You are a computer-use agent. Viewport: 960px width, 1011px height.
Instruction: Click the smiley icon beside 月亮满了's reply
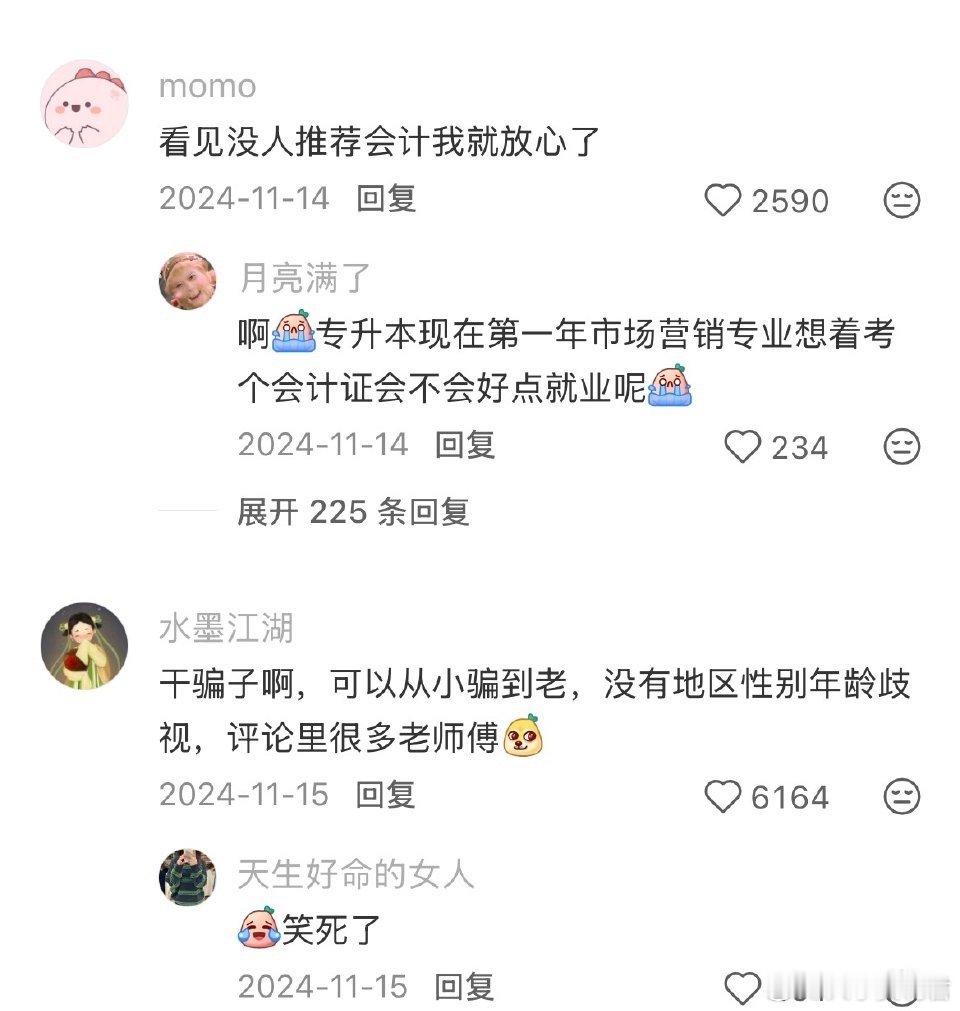900,448
